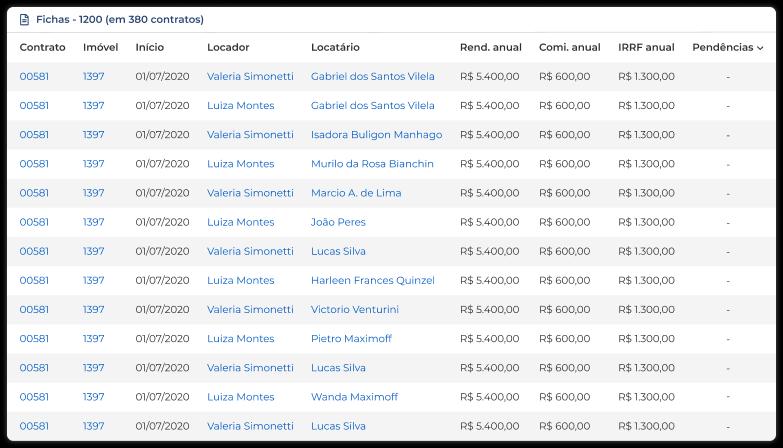
Task: View tenant Victorio Venturini
Action: (354, 309)
